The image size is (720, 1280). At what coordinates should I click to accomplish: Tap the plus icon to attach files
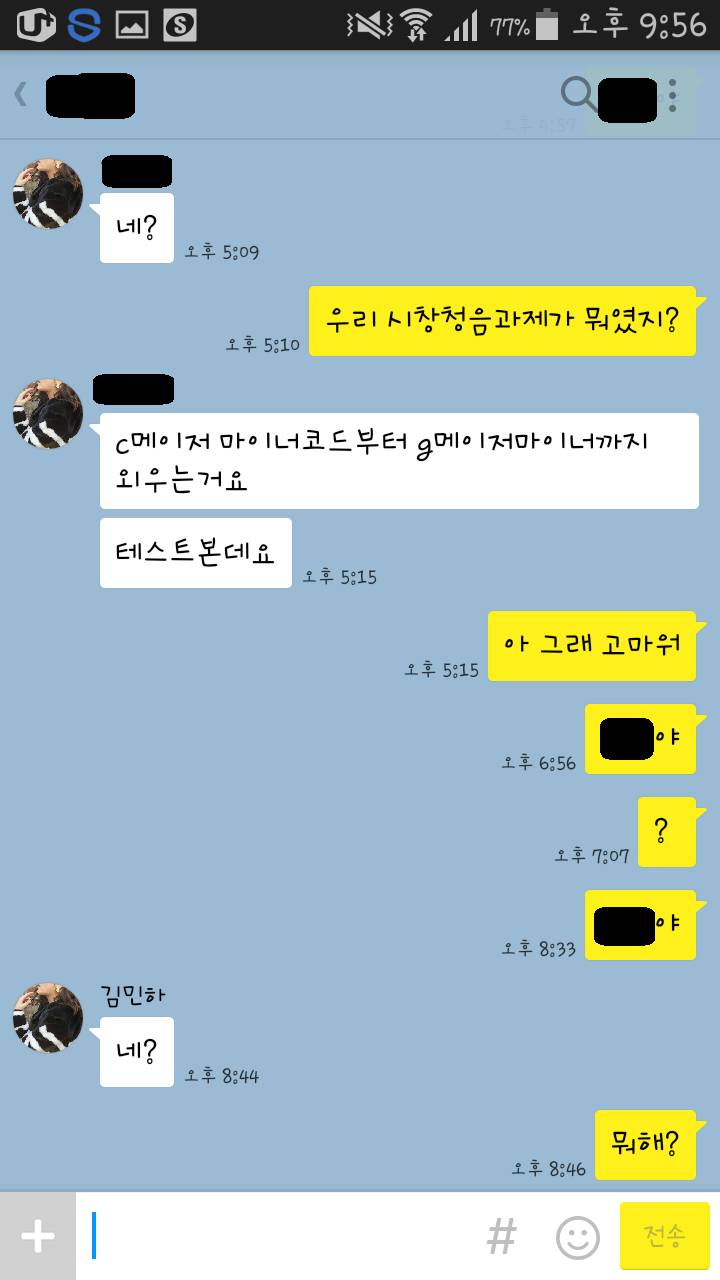36,1235
